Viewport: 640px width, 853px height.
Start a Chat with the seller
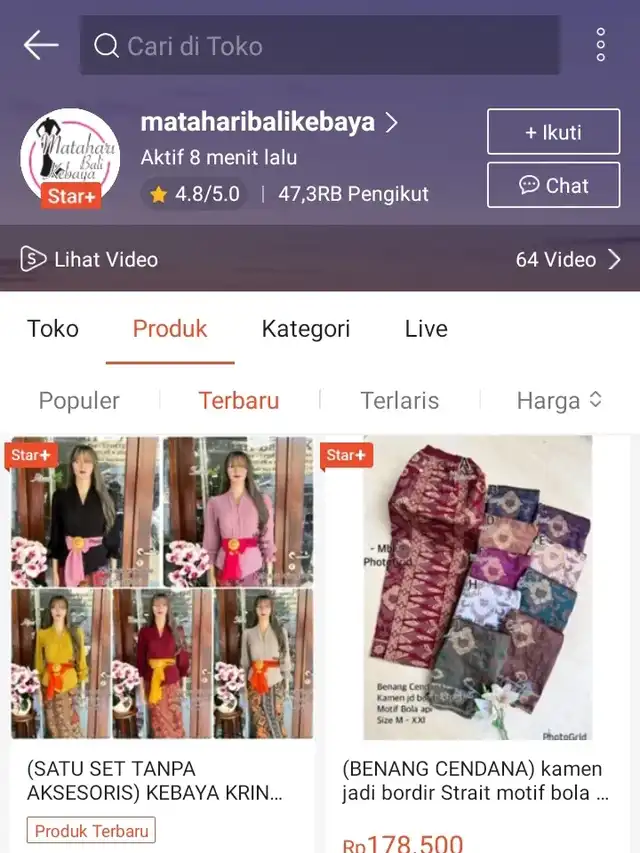(x=553, y=185)
